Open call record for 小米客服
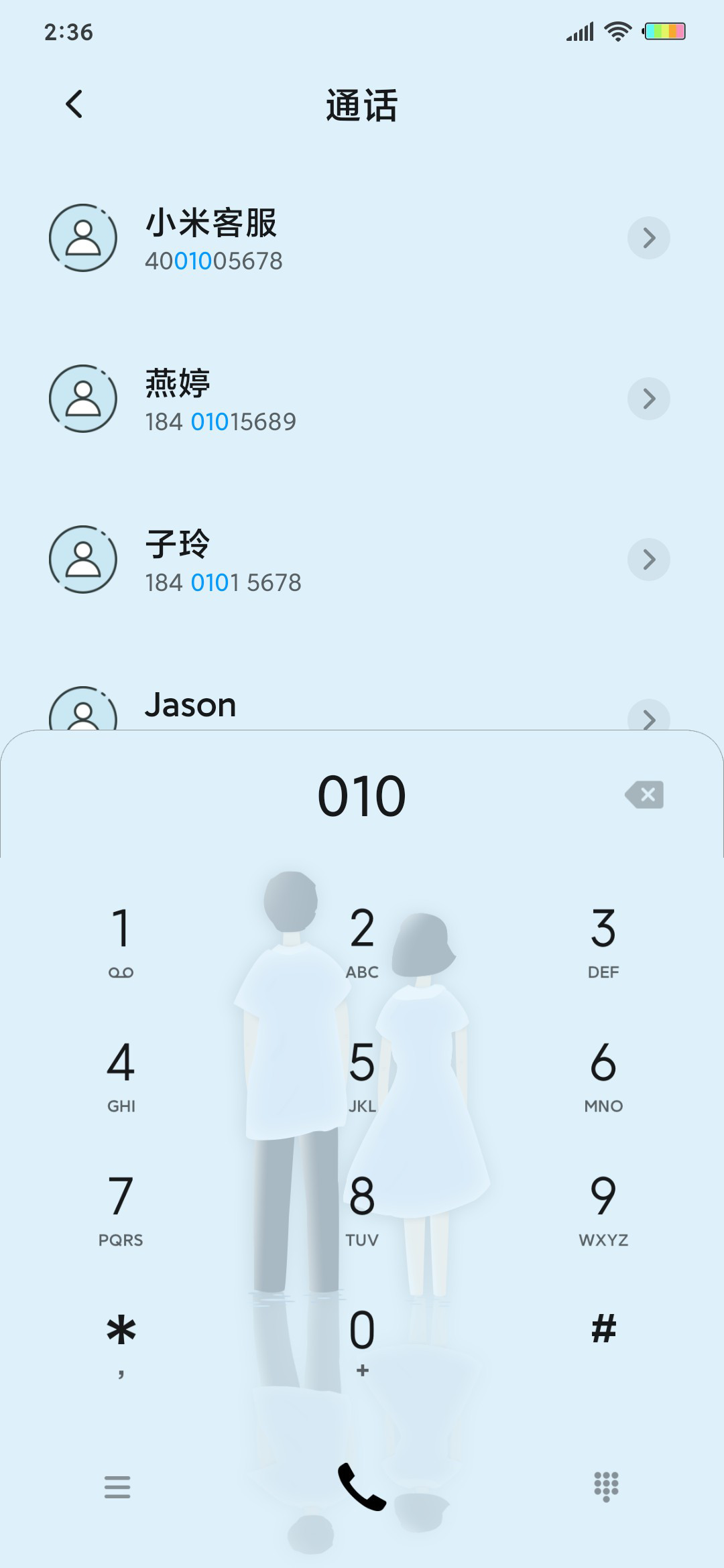The width and height of the screenshot is (724, 1568). 362,238
